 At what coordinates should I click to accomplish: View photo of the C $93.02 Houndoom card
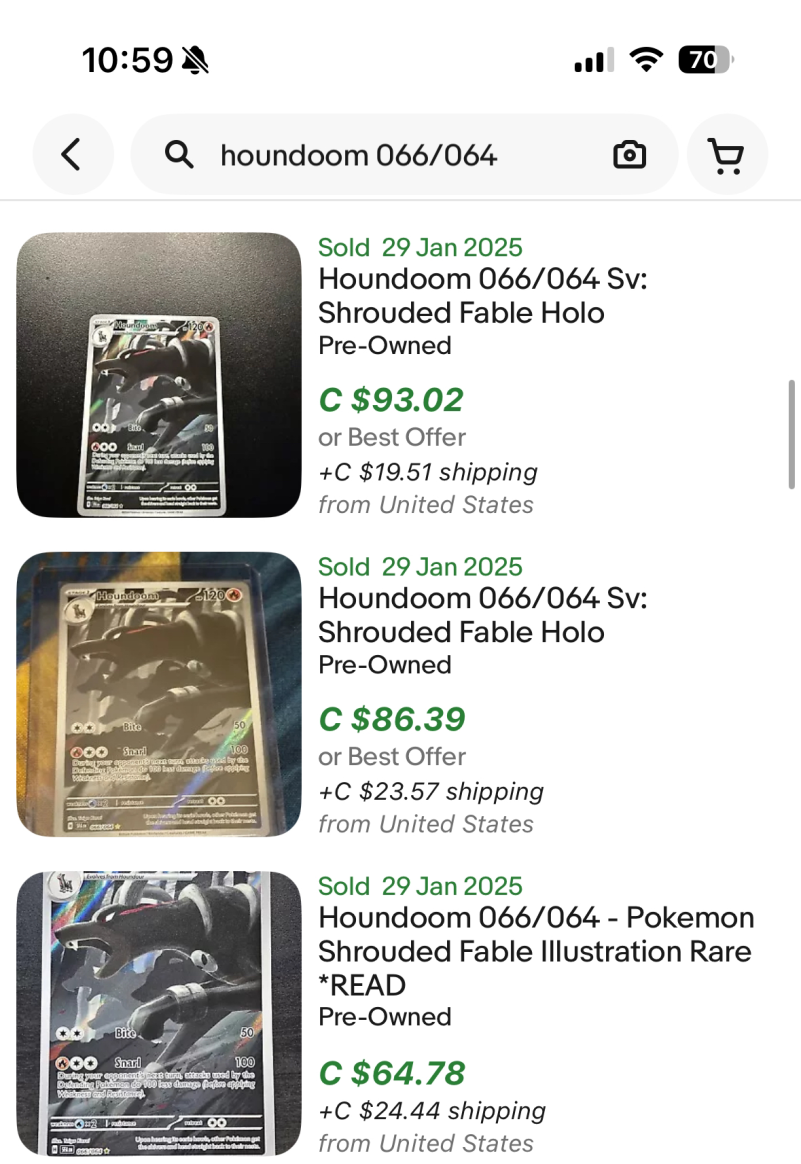[159, 375]
